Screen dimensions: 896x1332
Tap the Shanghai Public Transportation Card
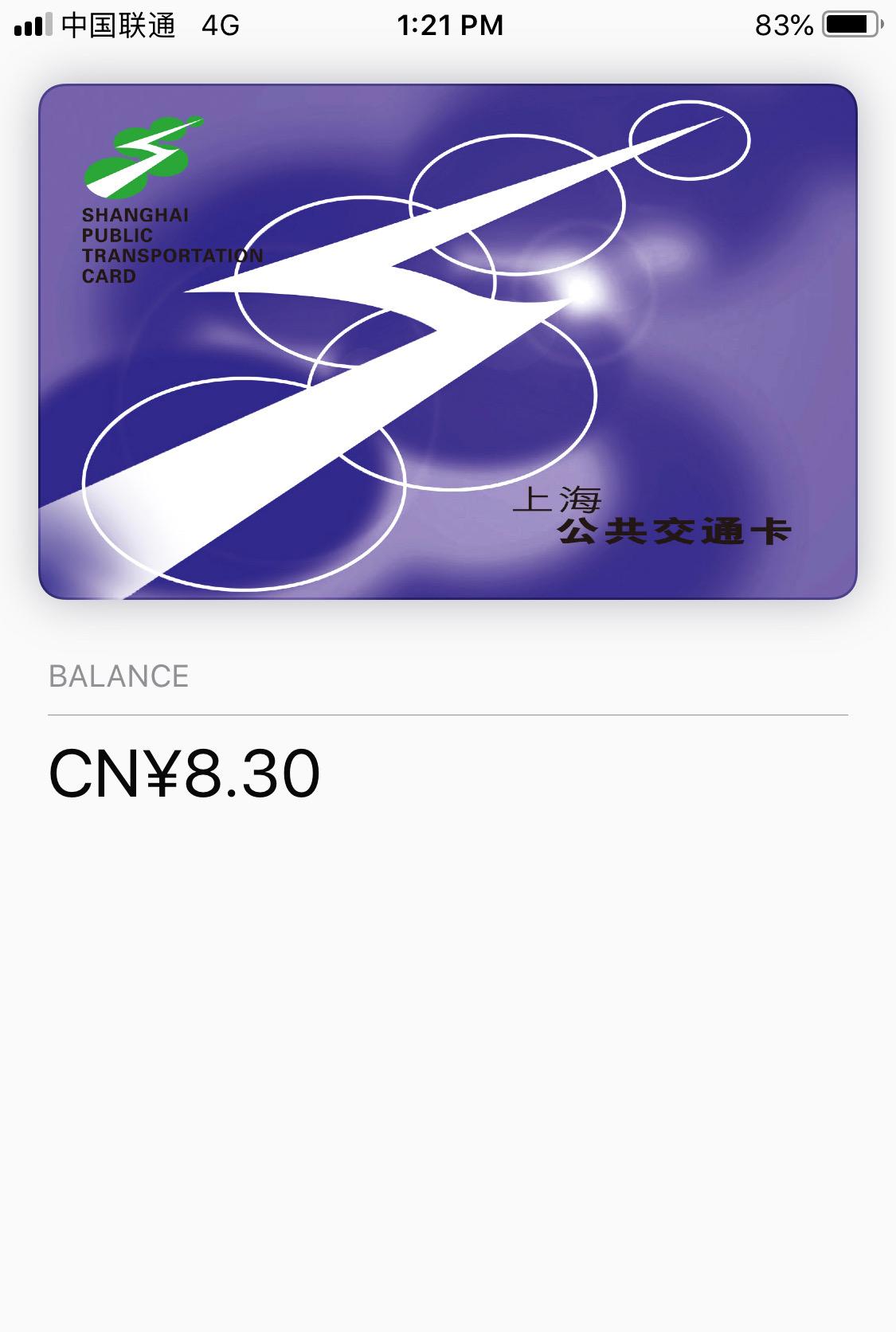click(448, 341)
